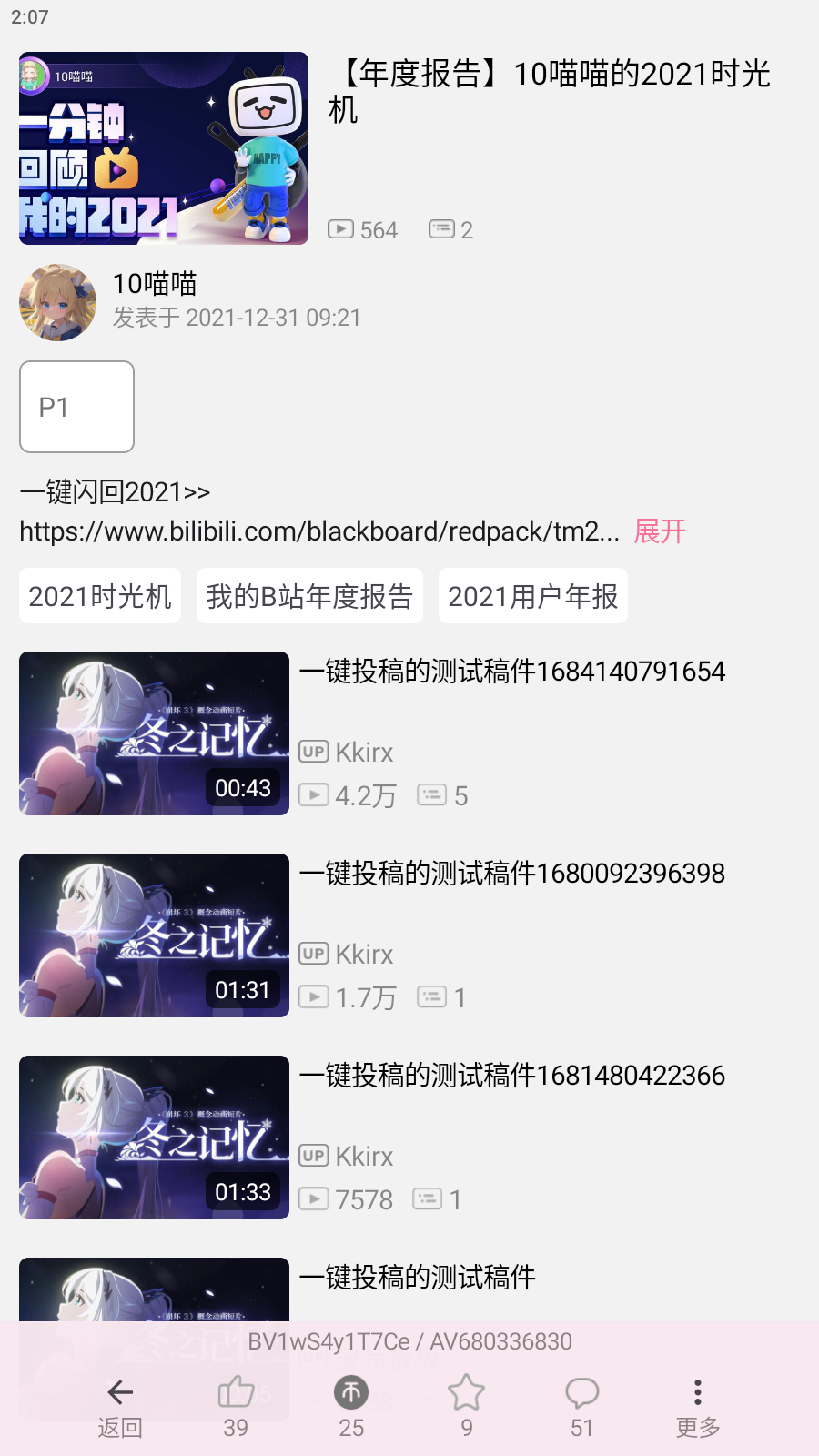This screenshot has height=1456, width=819.
Task: Tap the back arrow labeled 返回
Action: tap(120, 1406)
